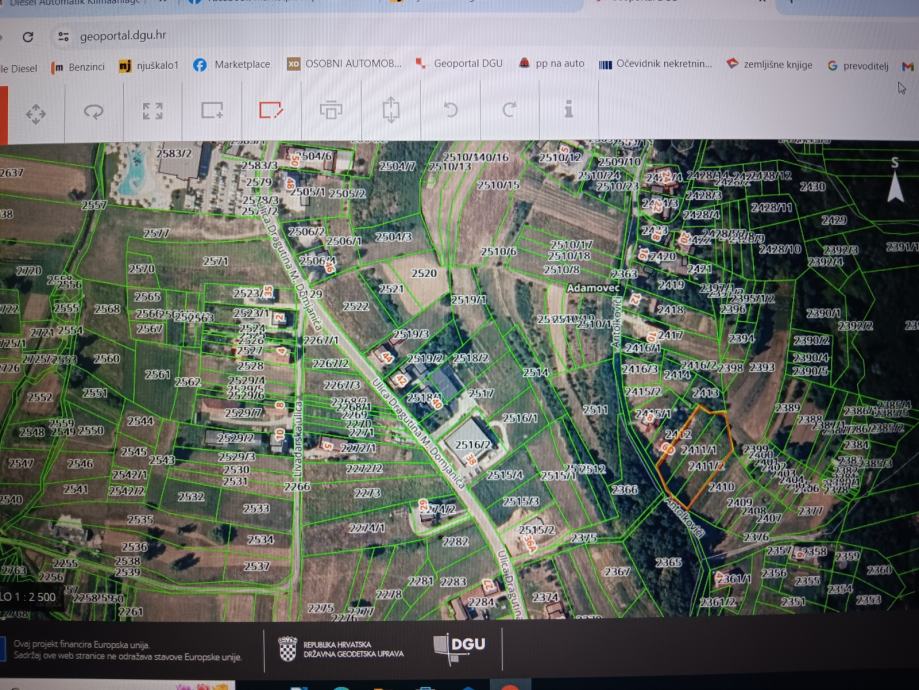
Task: Open the pp na auto bookmark
Action: point(551,64)
